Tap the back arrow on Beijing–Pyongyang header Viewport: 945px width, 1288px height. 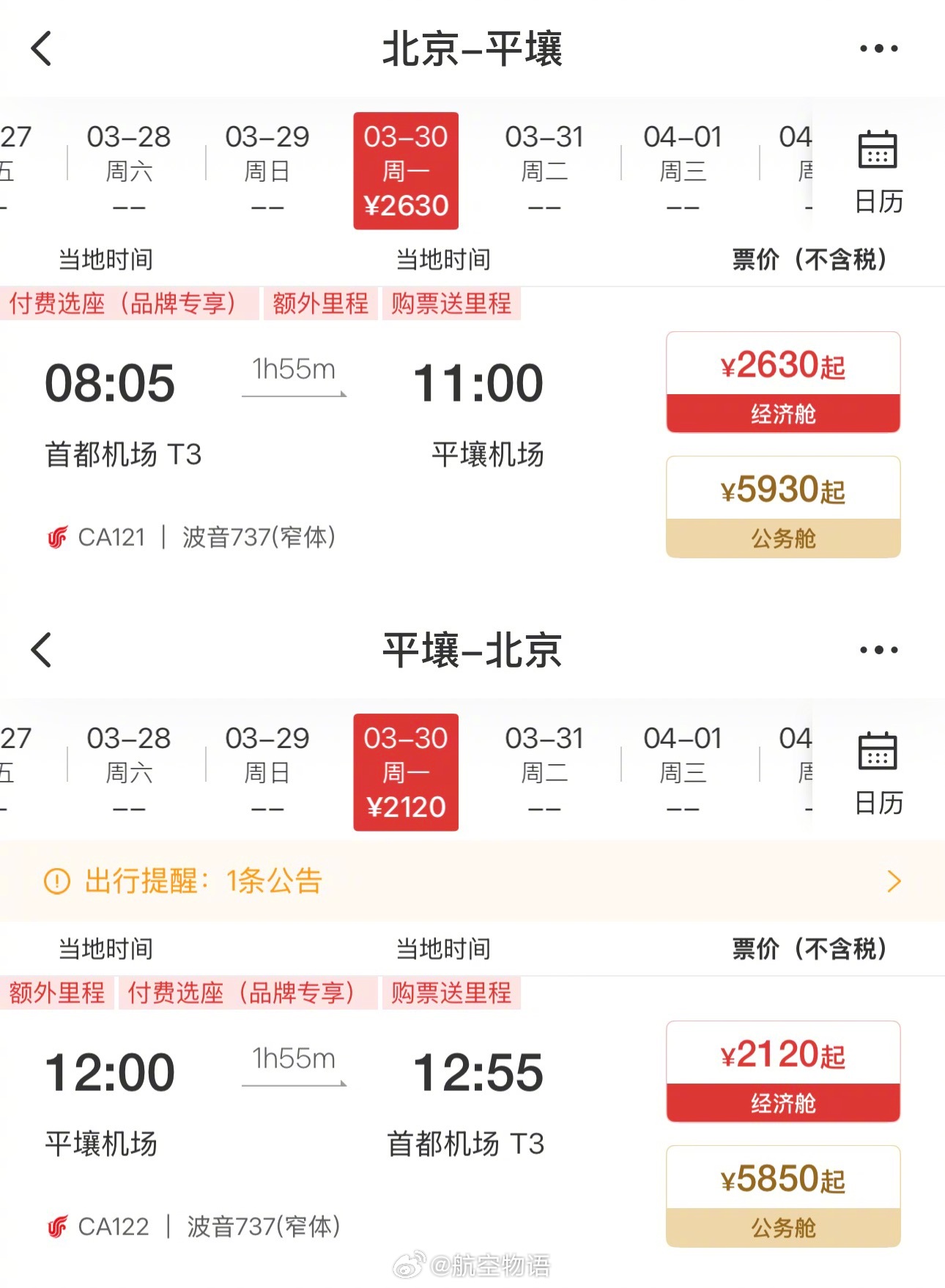(42, 48)
